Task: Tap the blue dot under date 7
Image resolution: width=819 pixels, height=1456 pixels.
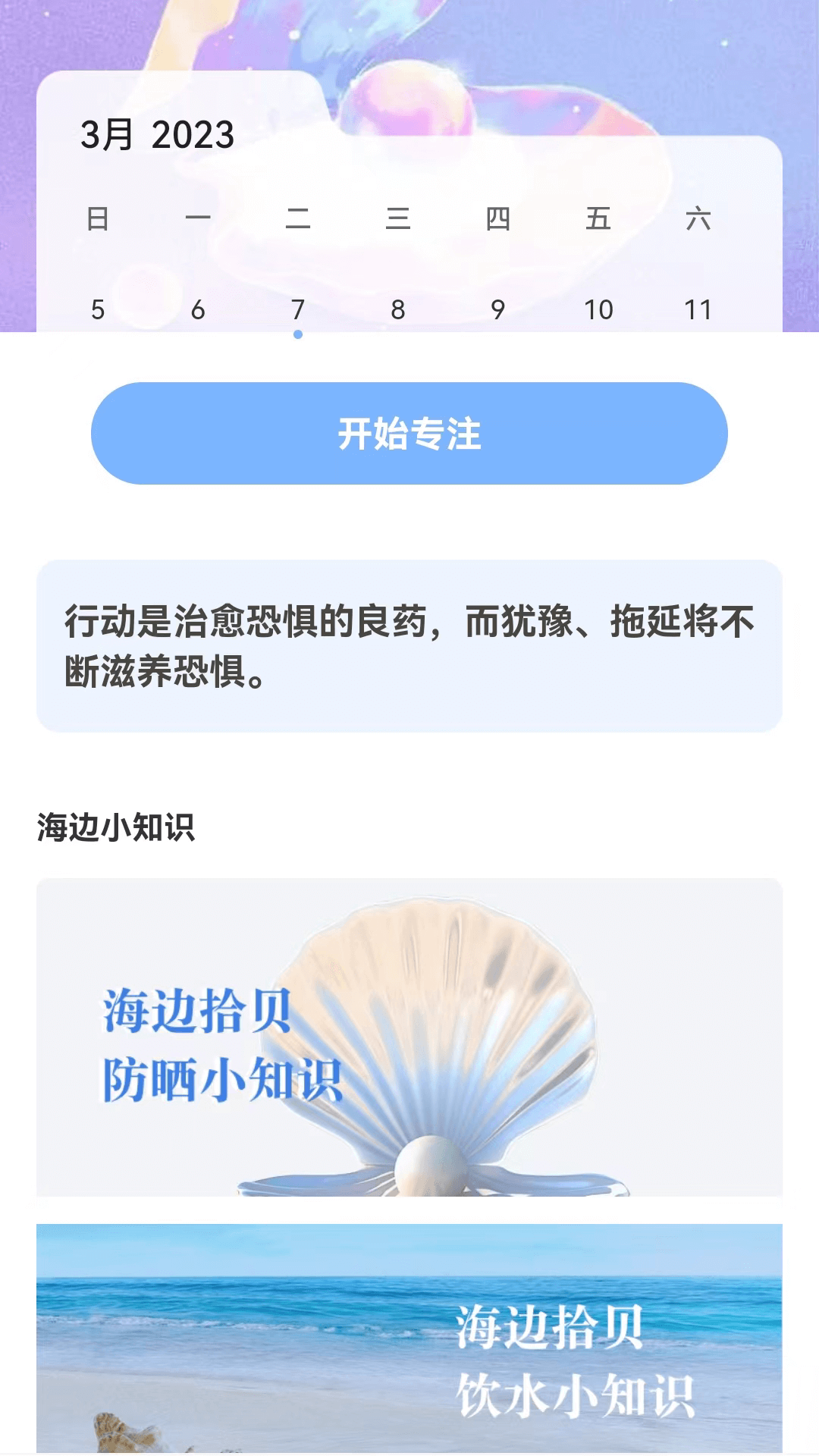Action: point(297,336)
